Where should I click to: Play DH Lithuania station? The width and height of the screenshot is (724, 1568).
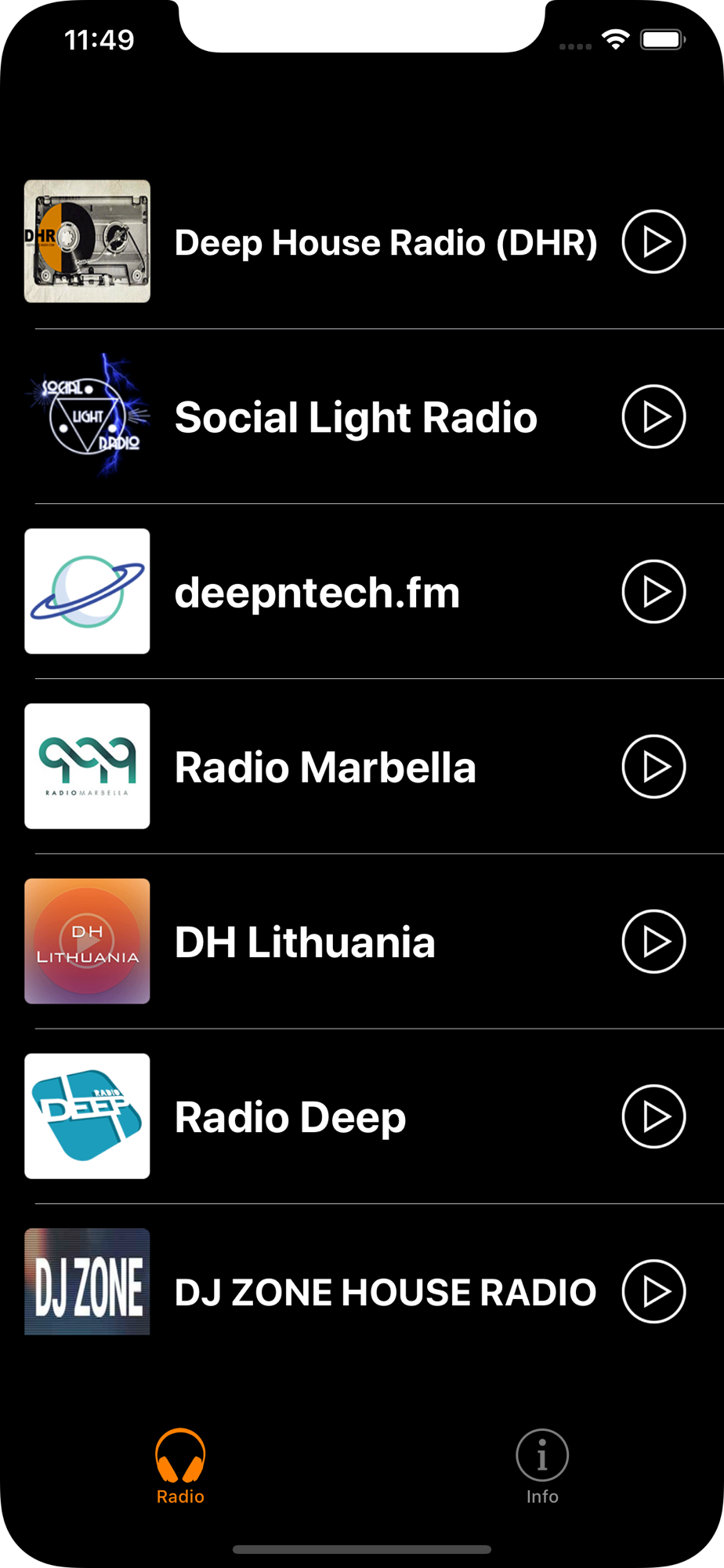(x=653, y=941)
